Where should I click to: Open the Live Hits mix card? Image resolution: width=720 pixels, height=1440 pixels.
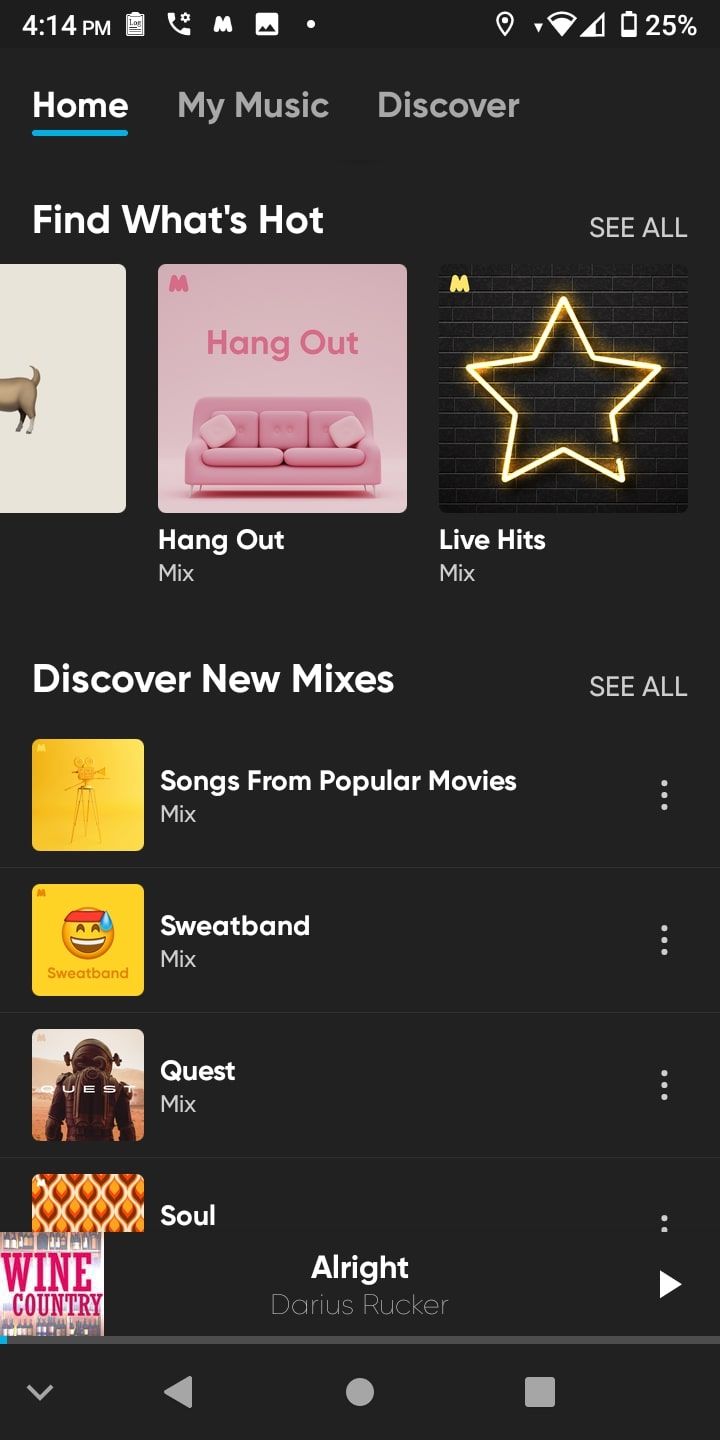(x=563, y=388)
